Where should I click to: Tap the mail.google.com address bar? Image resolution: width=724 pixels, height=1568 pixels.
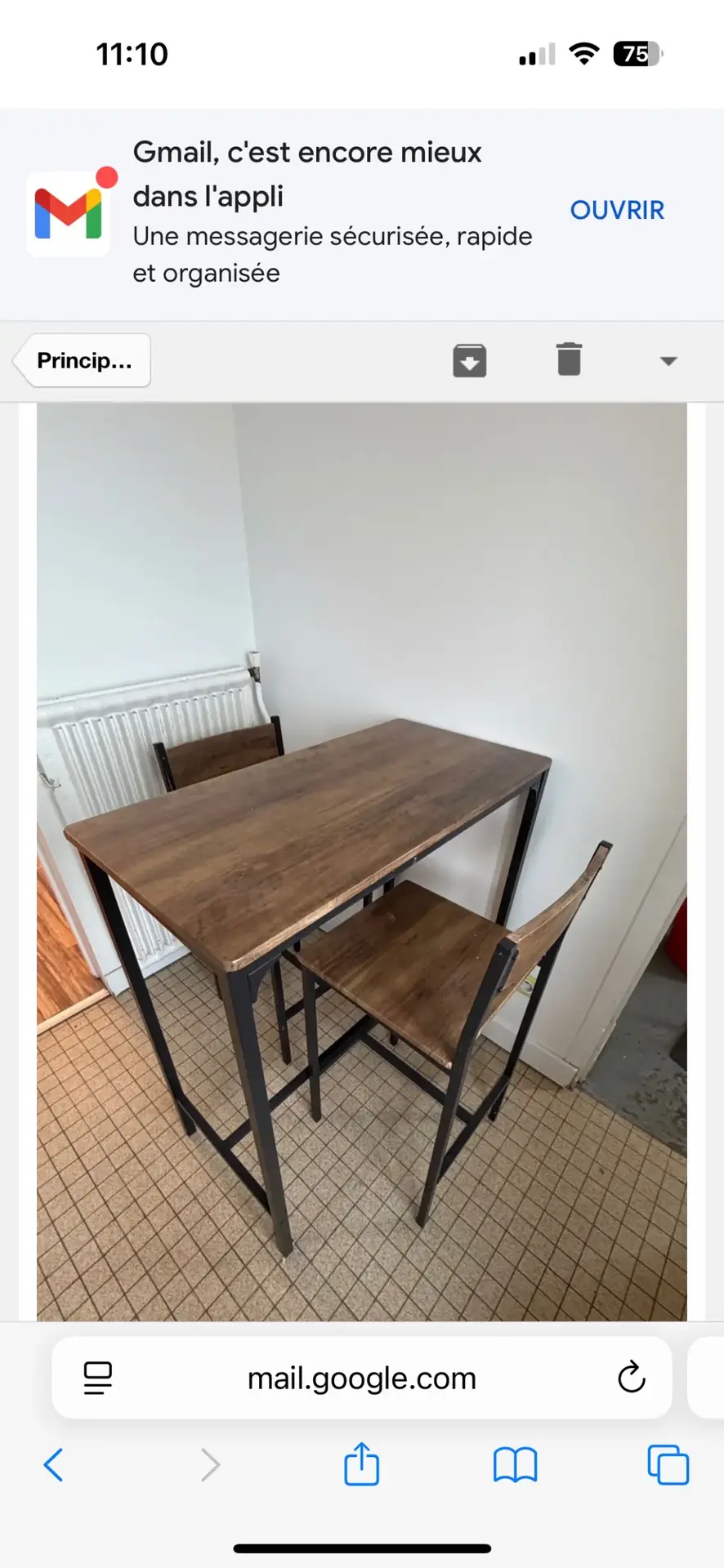tap(361, 1379)
